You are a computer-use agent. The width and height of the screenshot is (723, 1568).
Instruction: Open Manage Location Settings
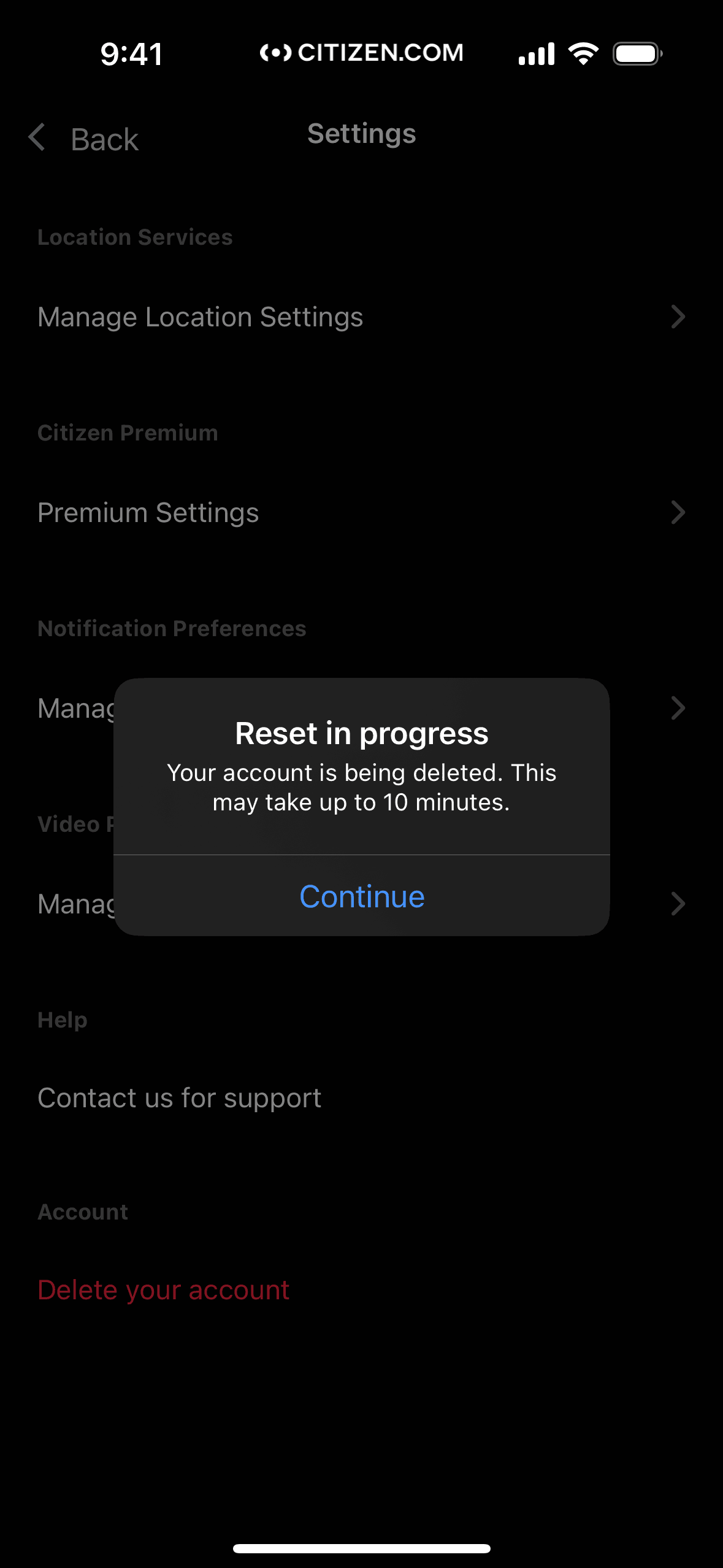pos(361,317)
